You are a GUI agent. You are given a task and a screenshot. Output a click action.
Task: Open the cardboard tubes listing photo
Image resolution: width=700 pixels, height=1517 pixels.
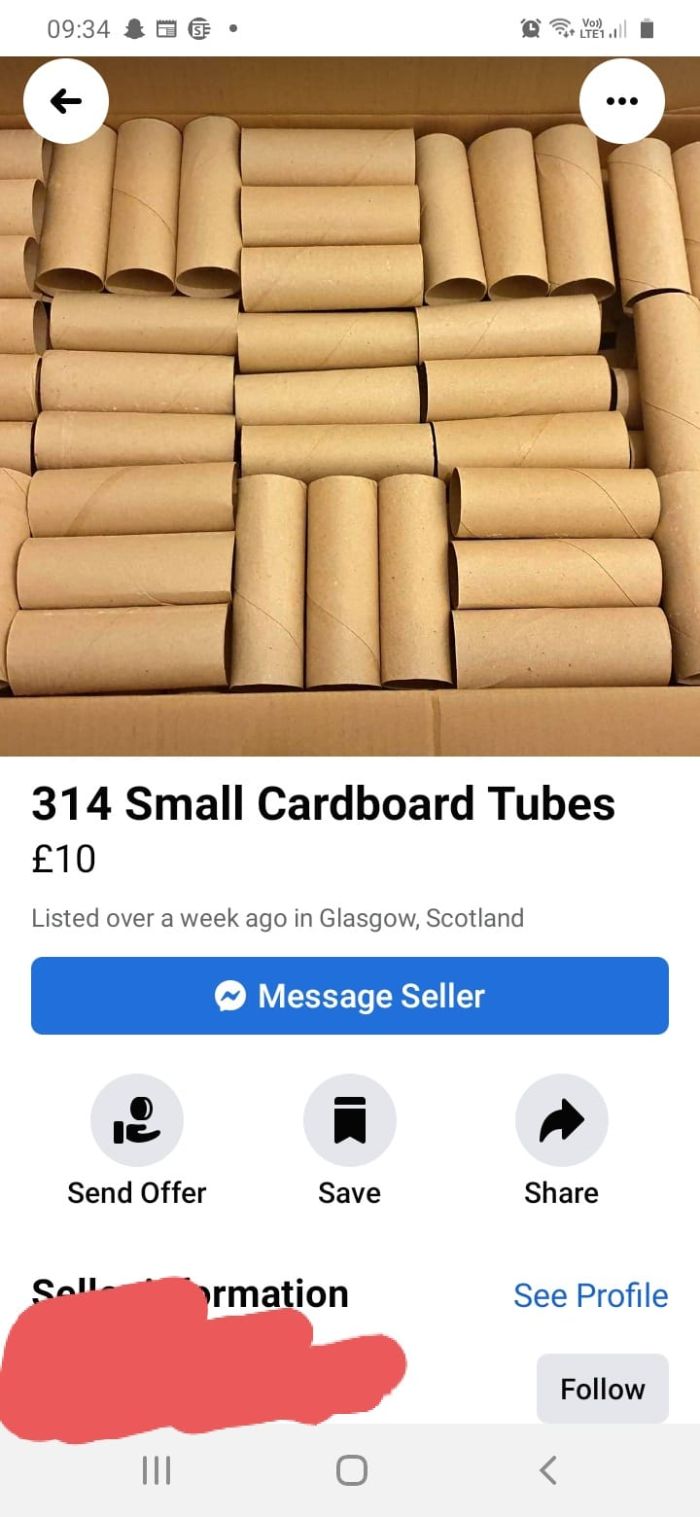tap(350, 420)
